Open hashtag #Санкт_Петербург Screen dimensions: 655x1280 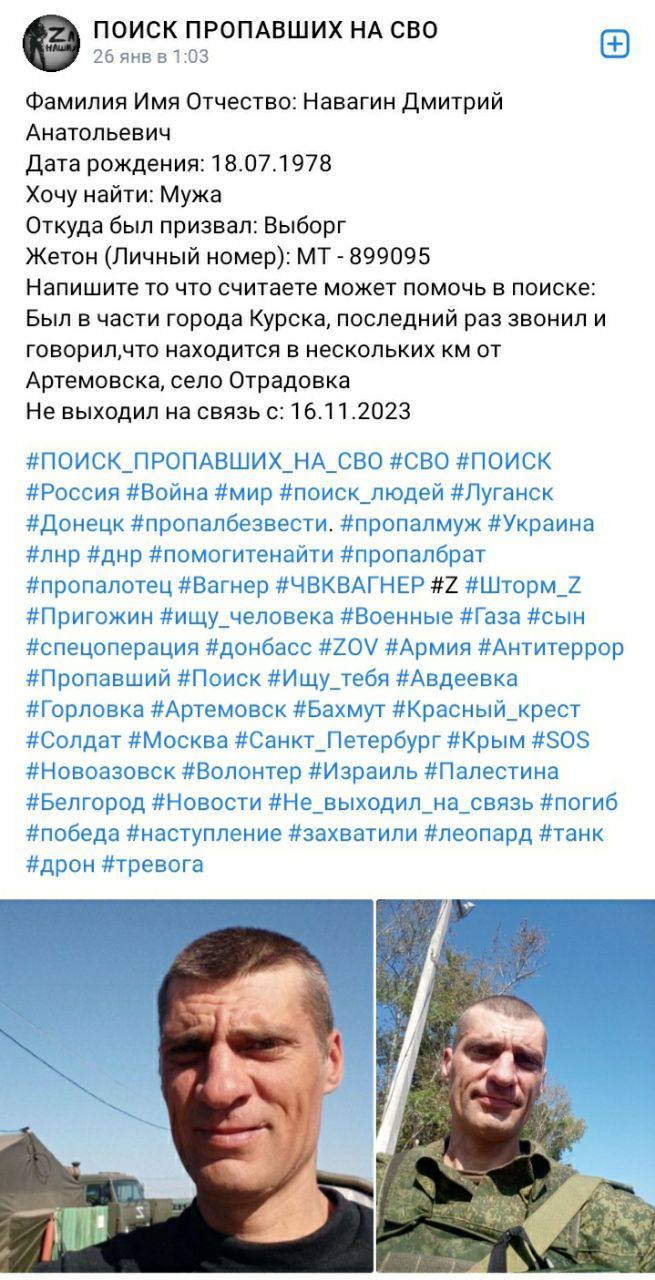click(x=336, y=741)
